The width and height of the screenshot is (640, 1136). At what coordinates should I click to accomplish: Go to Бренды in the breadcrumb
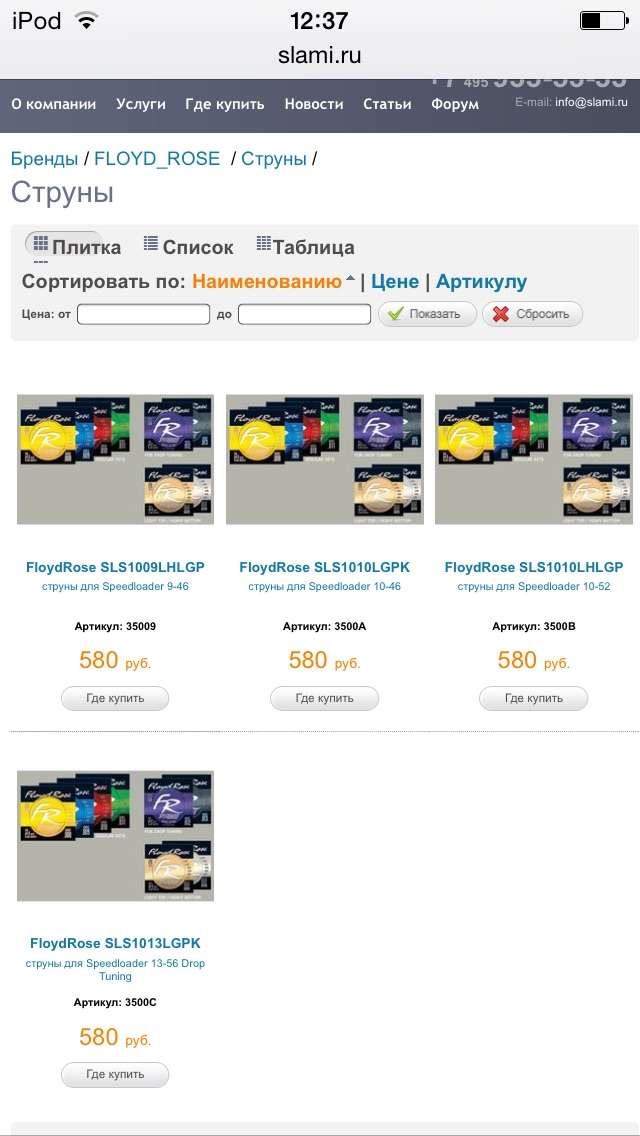44,159
